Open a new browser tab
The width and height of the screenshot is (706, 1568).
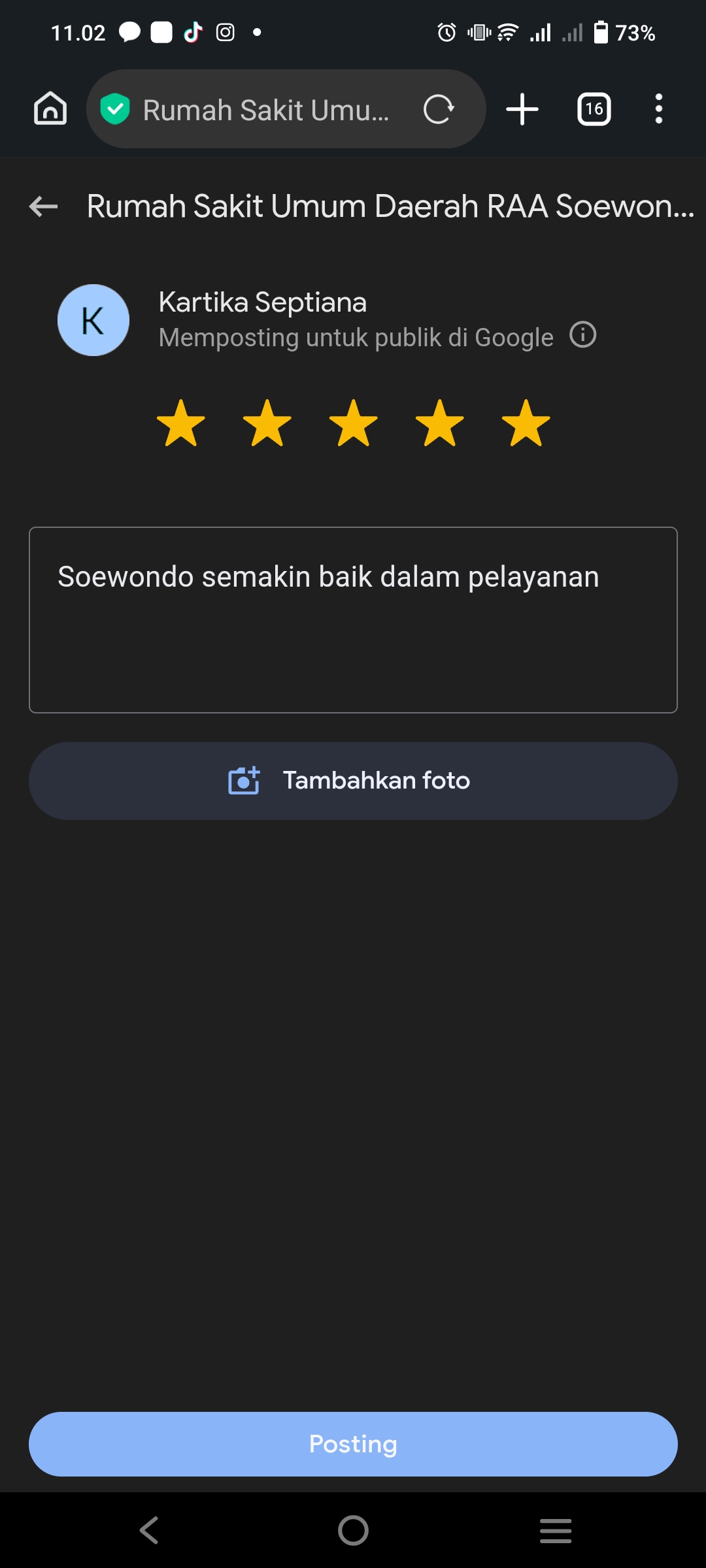click(522, 109)
